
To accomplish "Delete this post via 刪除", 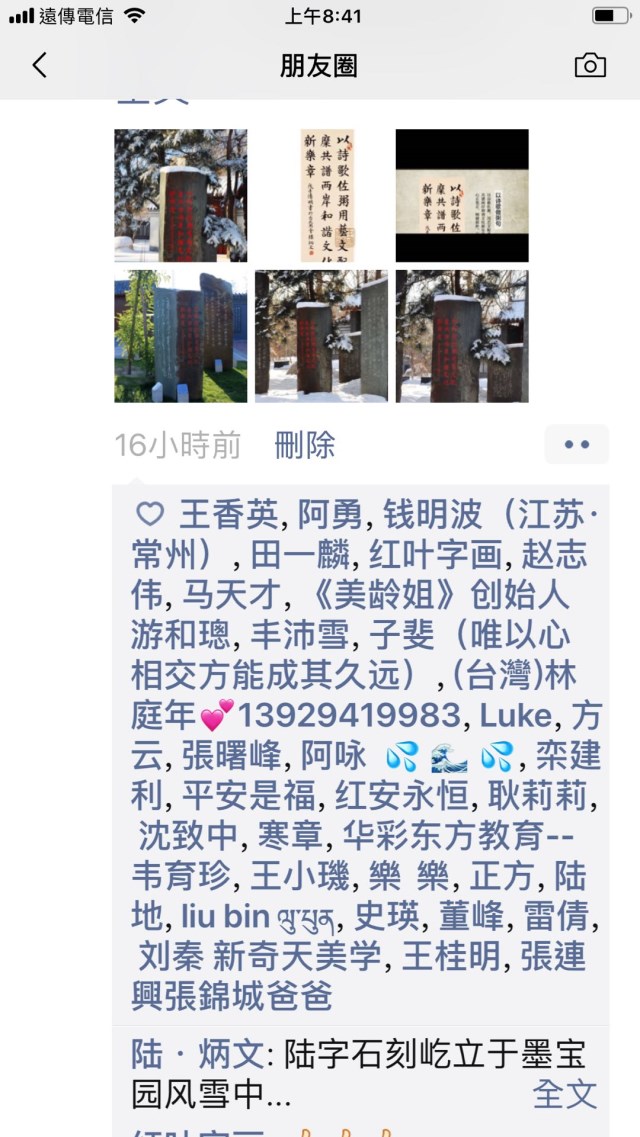I will pyautogui.click(x=305, y=445).
